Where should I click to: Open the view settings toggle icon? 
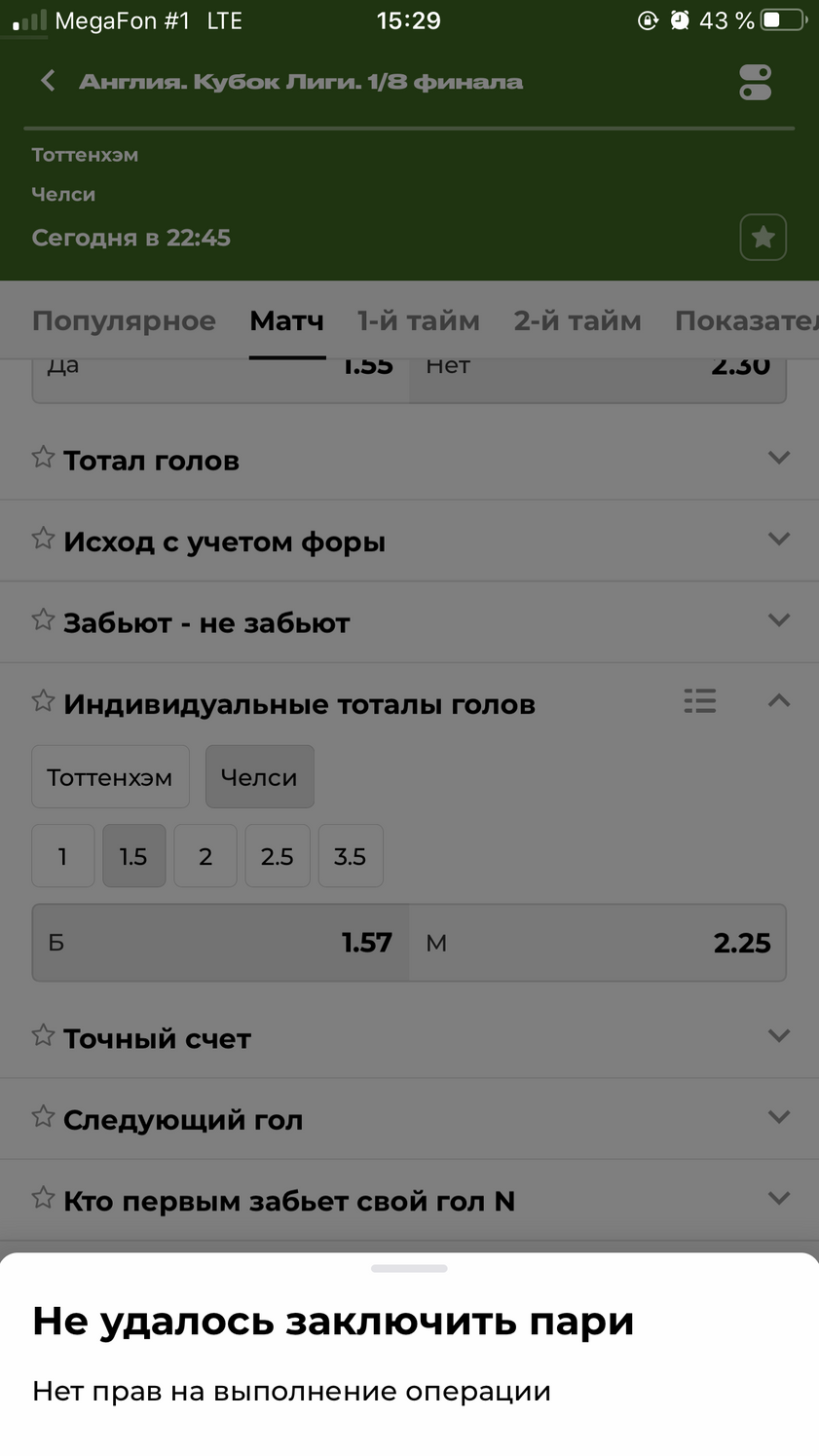(x=755, y=82)
